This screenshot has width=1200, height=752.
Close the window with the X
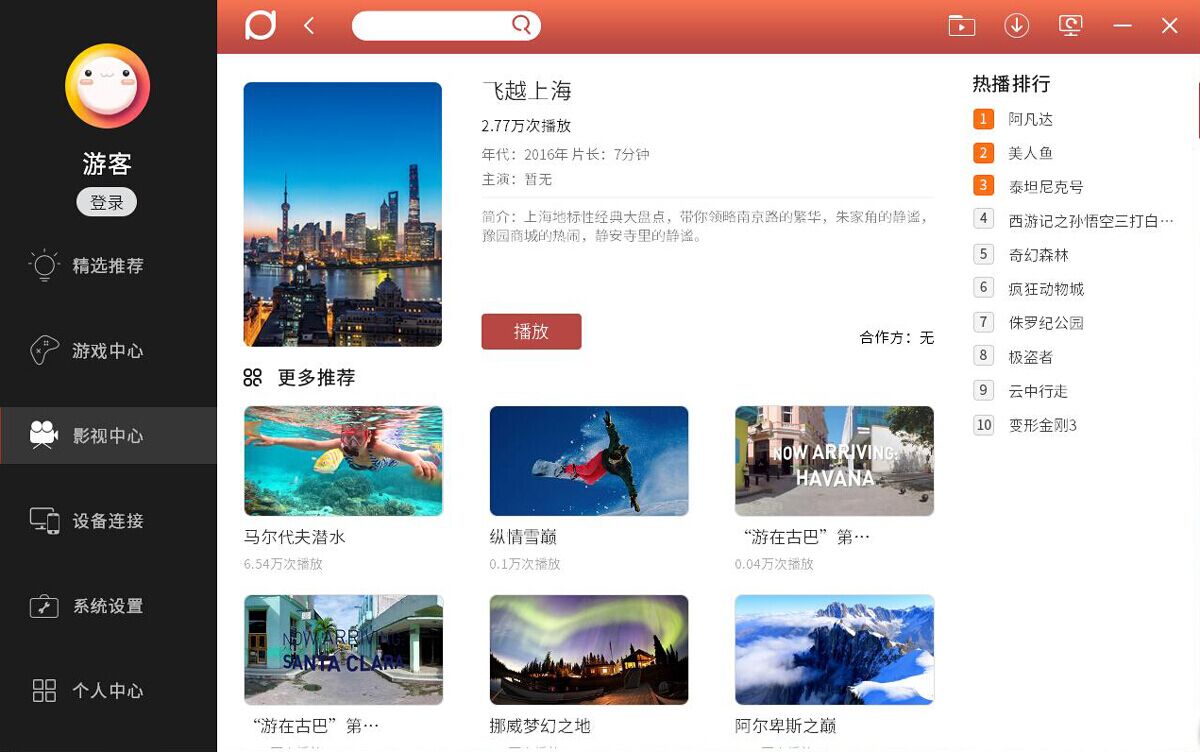point(1169,26)
